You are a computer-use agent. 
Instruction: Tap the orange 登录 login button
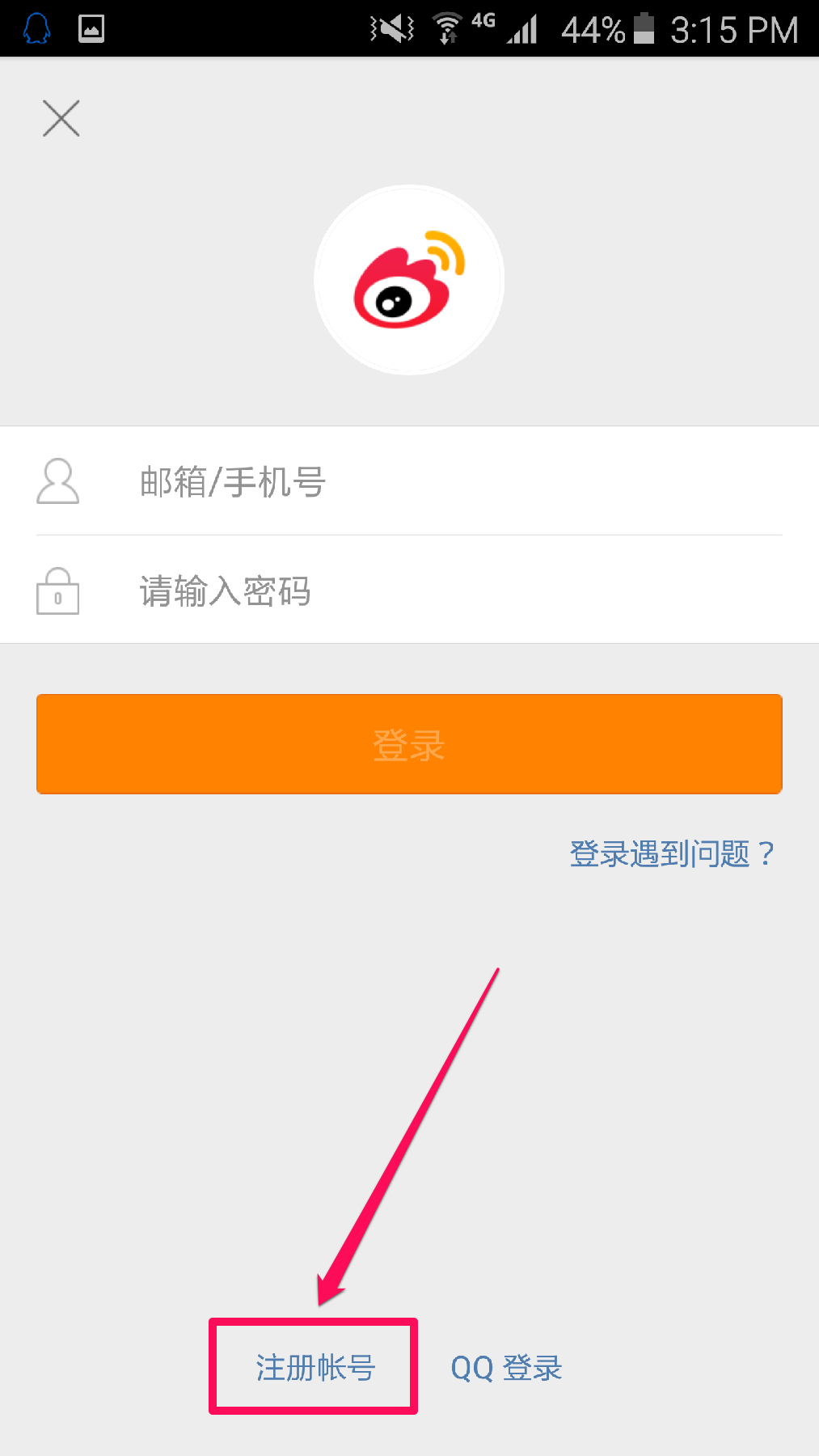[409, 744]
